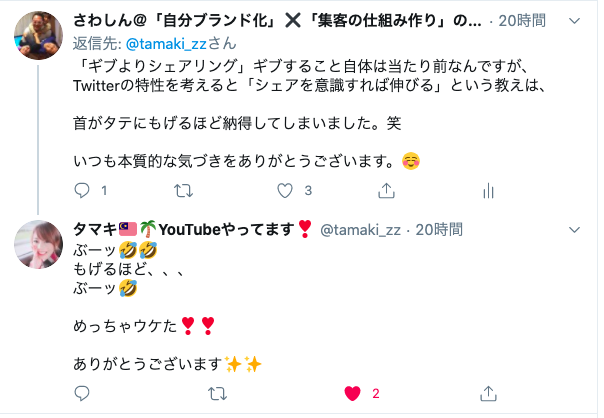Open タマキ's profile picture
The width and height of the screenshot is (604, 418).
(x=41, y=244)
